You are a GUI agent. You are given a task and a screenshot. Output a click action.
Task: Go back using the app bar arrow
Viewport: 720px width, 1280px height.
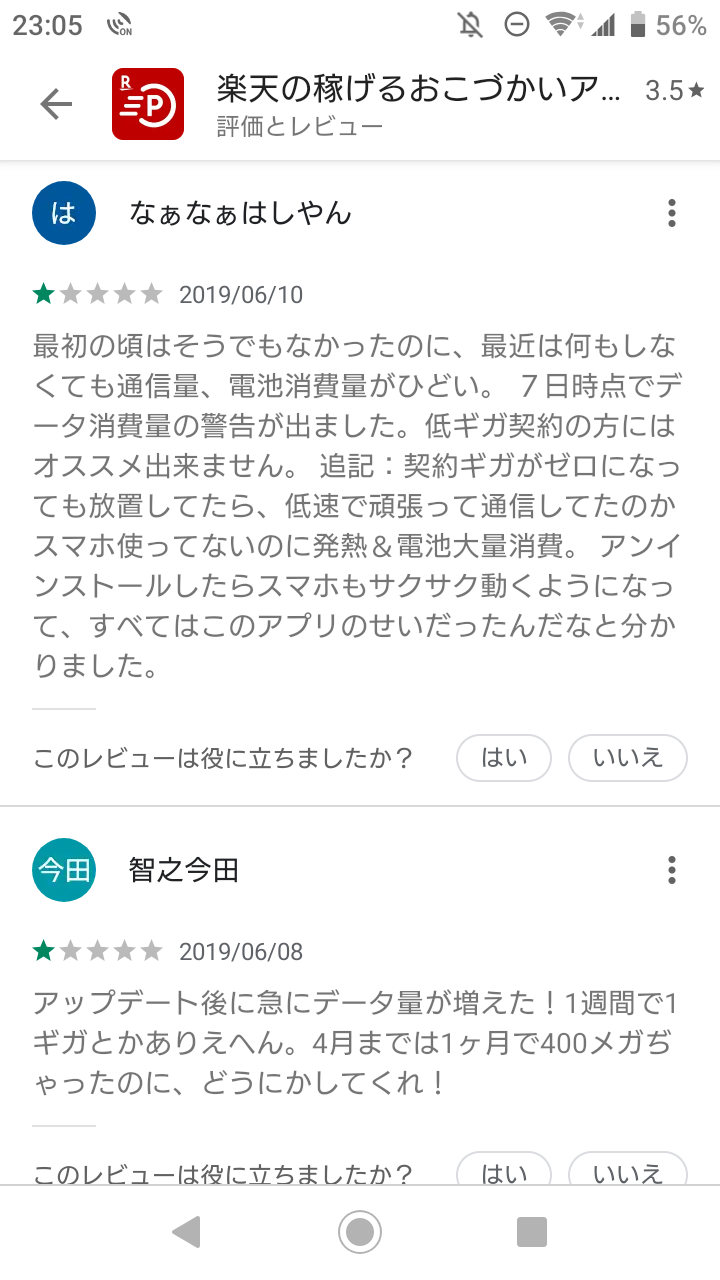(x=56, y=104)
